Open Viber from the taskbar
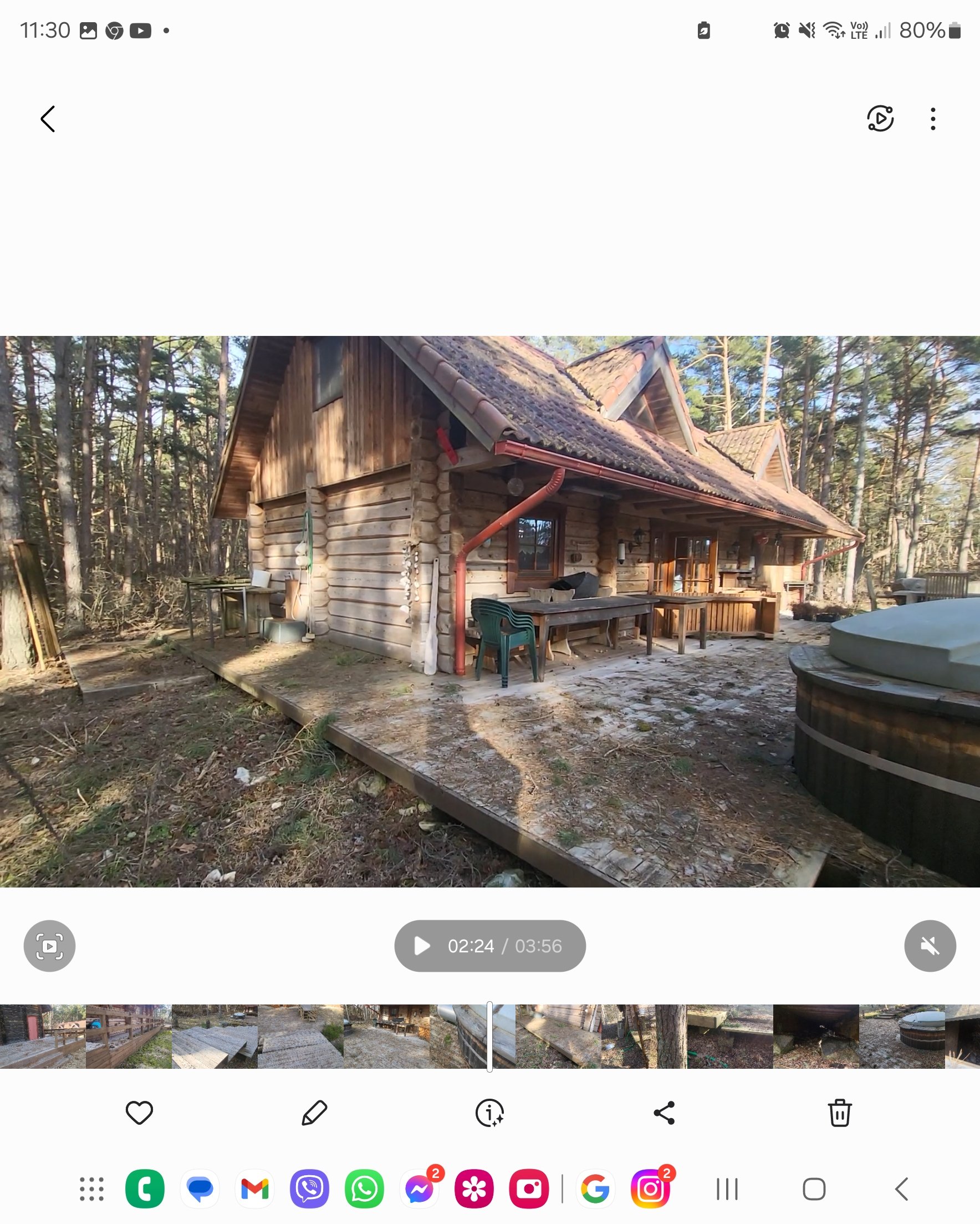980x1224 pixels. click(309, 1189)
